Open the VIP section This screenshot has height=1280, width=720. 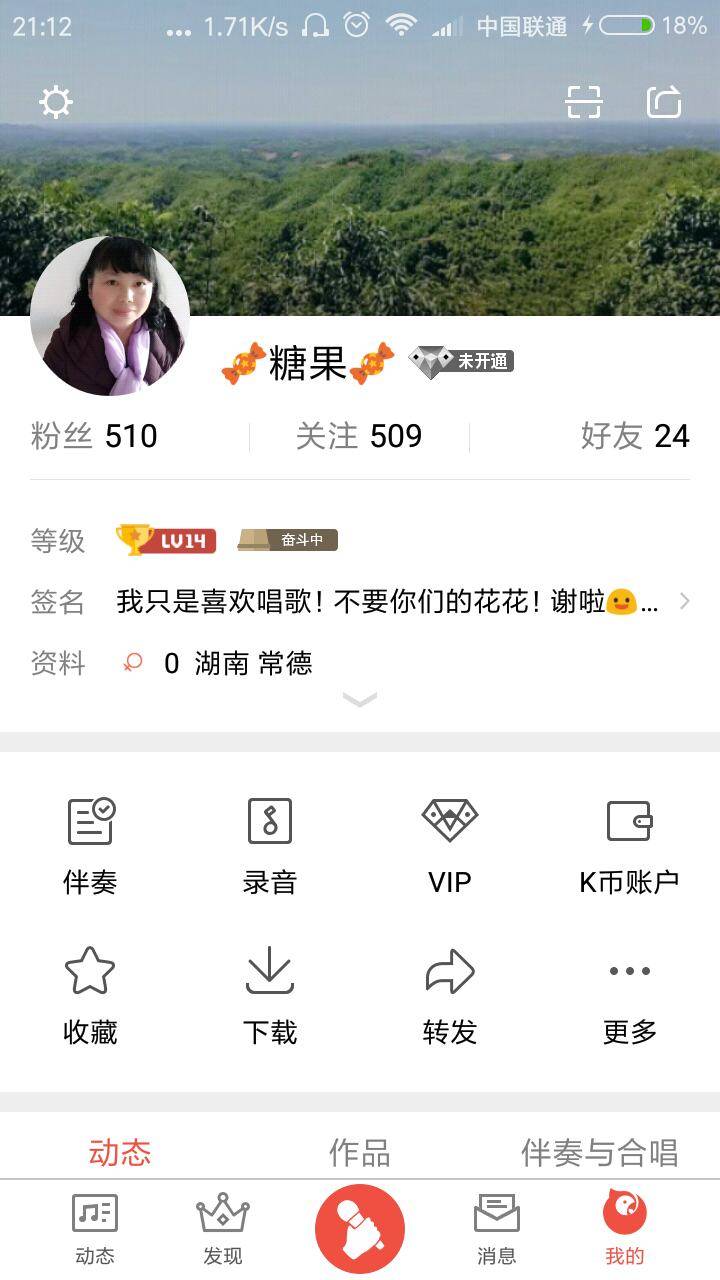(450, 845)
